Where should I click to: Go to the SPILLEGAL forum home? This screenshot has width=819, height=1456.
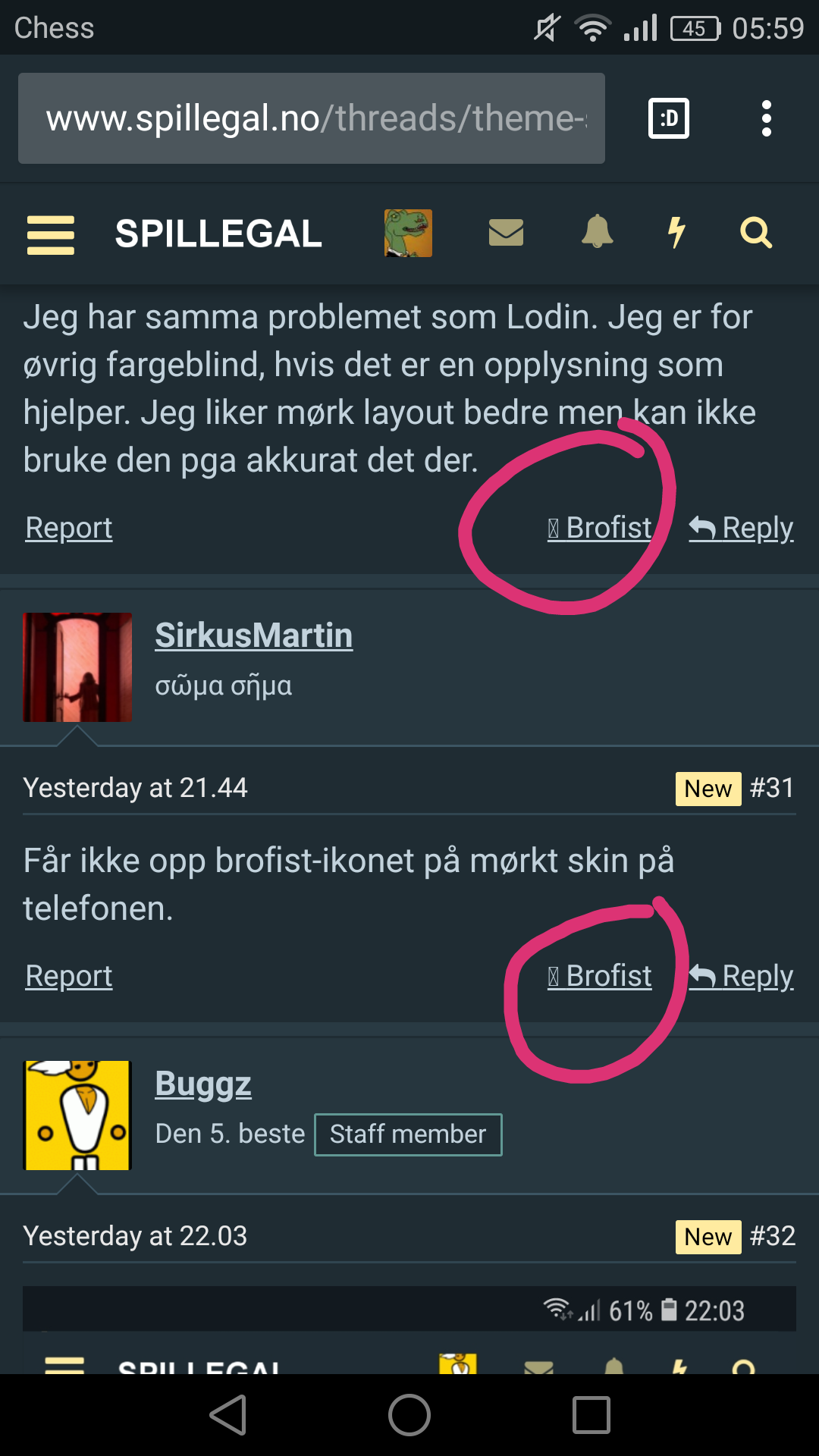point(218,234)
